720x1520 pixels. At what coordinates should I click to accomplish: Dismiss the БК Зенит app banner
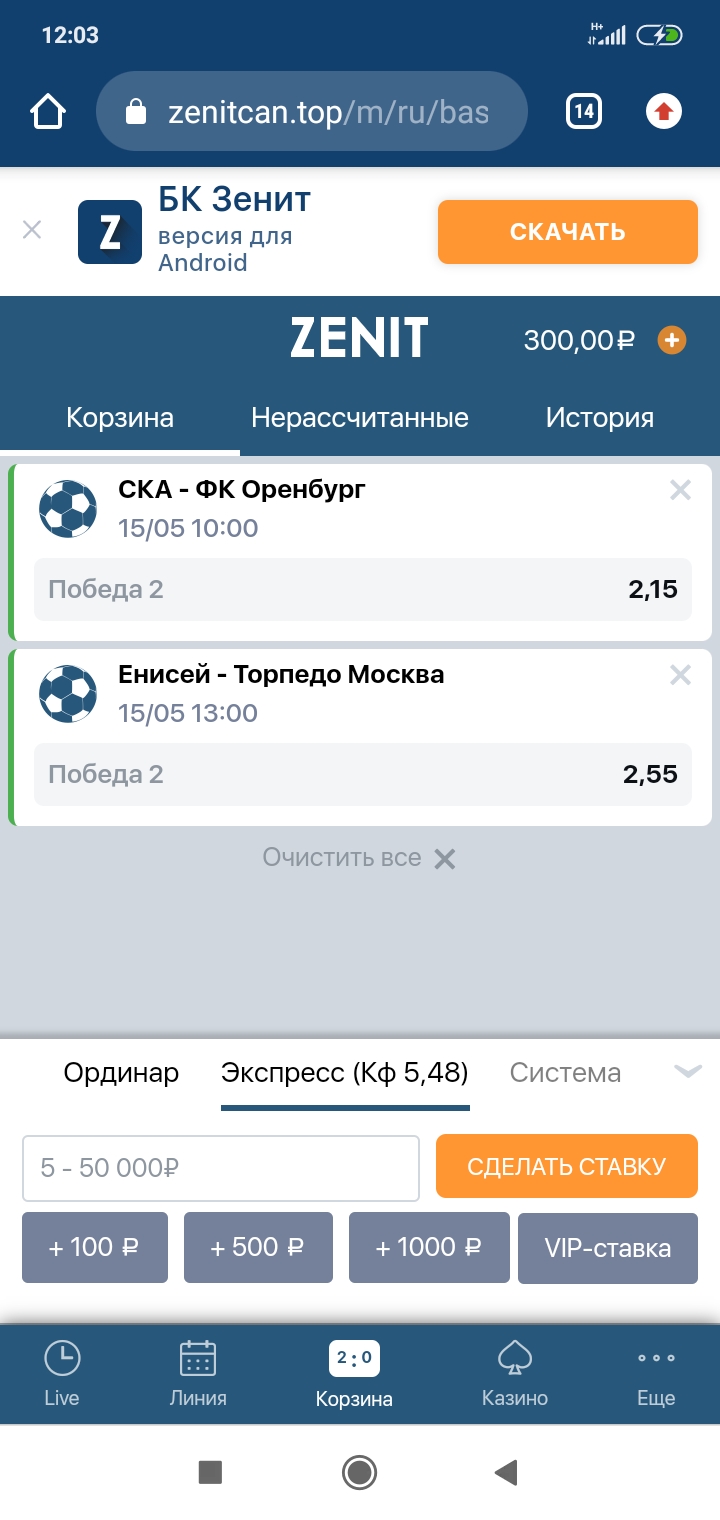tap(32, 230)
